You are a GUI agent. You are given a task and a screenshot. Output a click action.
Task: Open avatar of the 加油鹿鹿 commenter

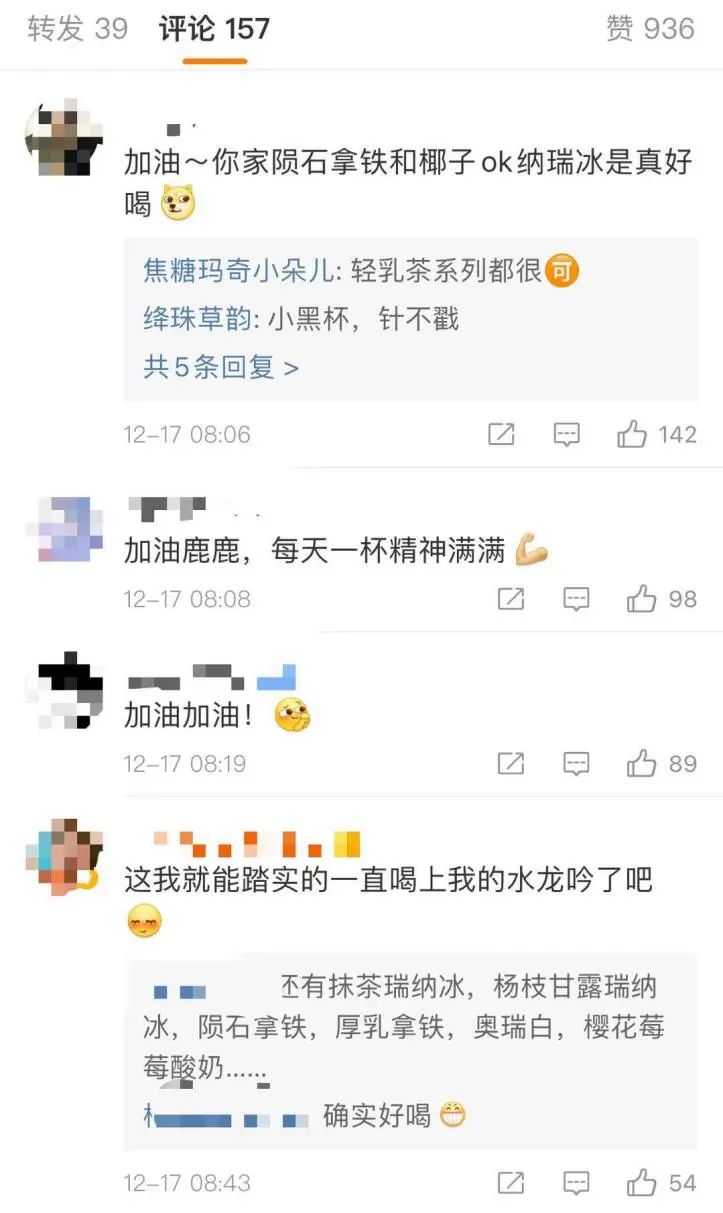pos(63,530)
